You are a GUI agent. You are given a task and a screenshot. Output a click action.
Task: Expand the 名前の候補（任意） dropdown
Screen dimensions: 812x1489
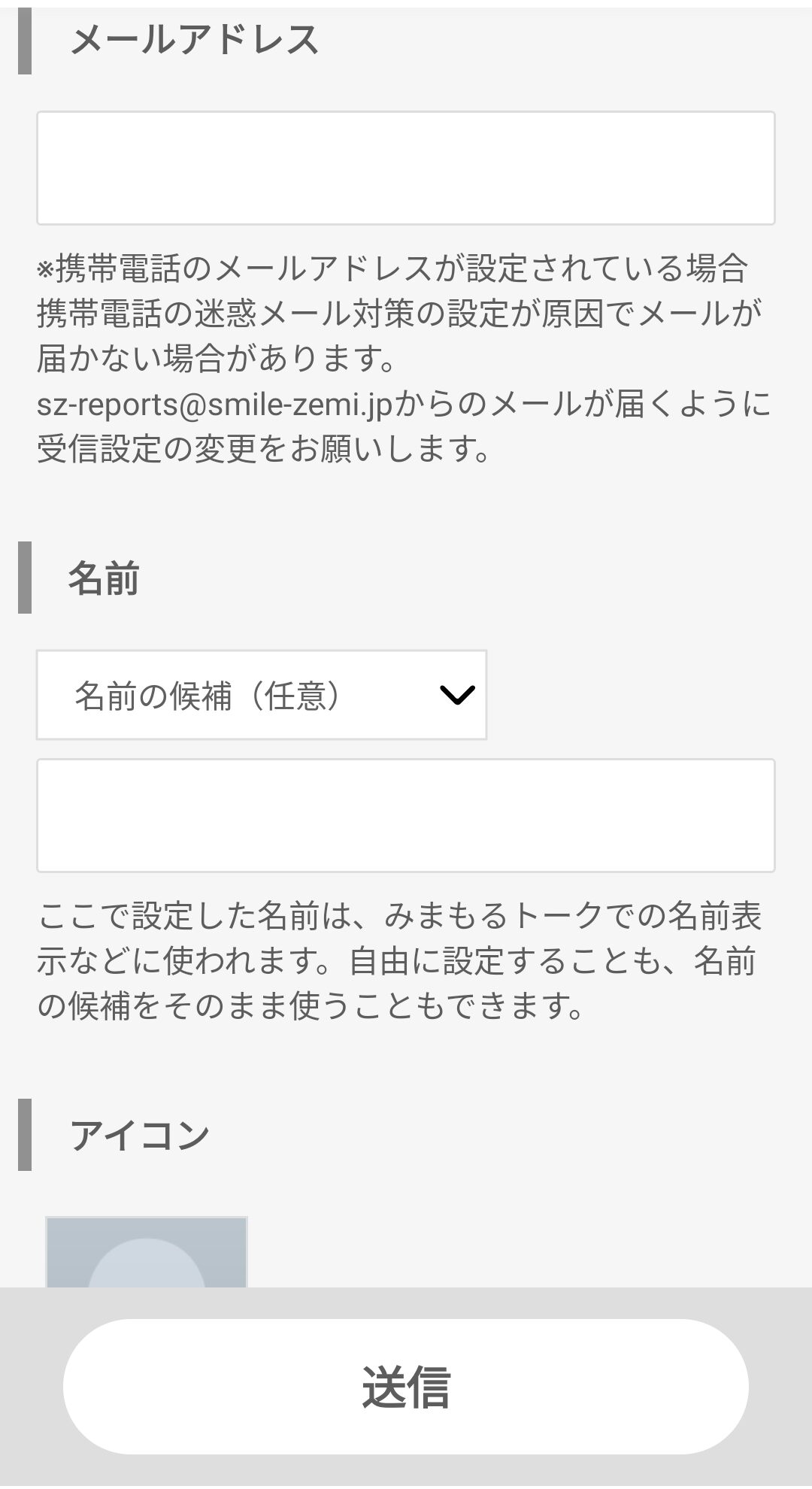pos(262,695)
